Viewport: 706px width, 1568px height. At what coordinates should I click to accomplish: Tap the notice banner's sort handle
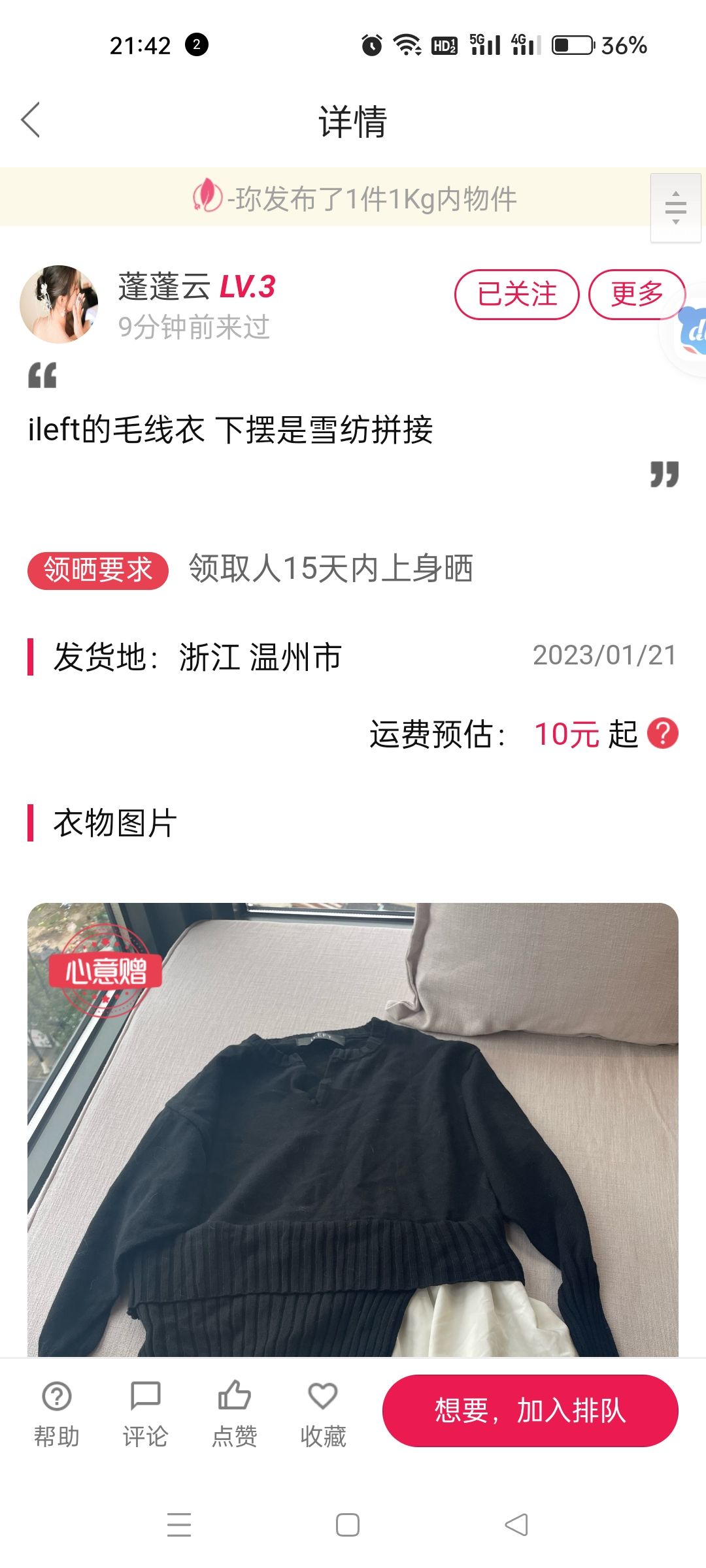pyautogui.click(x=676, y=208)
